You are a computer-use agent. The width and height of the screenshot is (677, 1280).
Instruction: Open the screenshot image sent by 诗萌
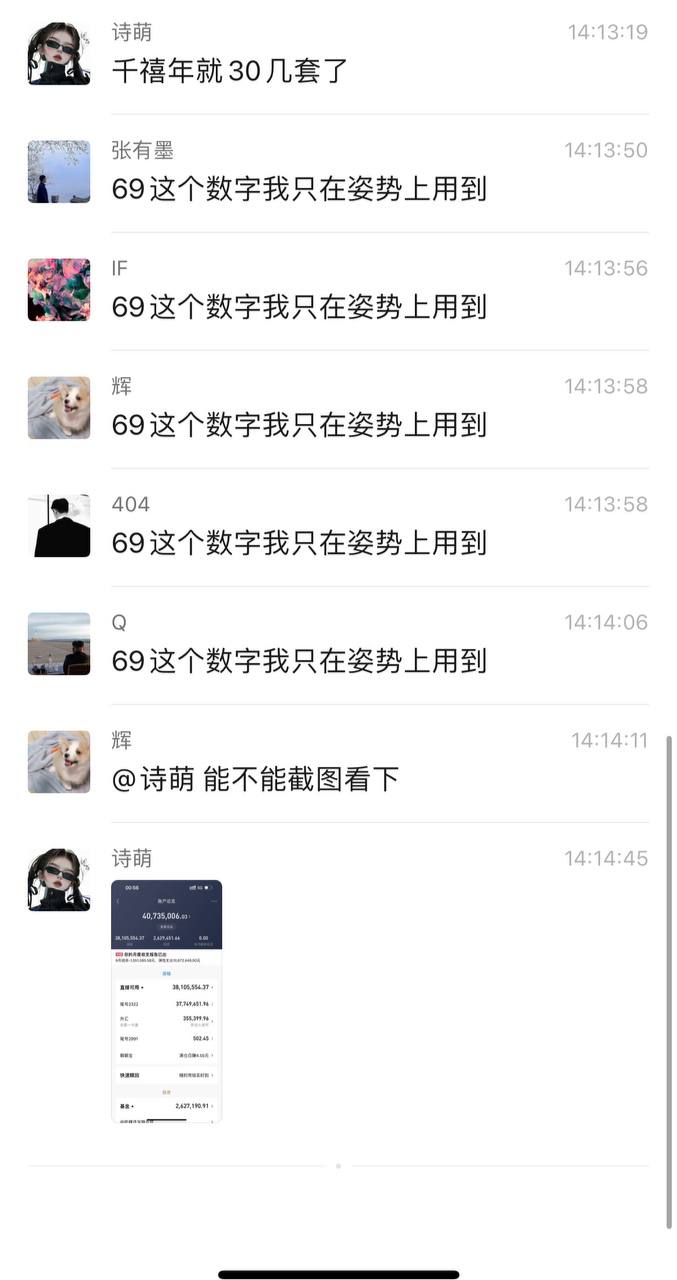[x=166, y=1000]
